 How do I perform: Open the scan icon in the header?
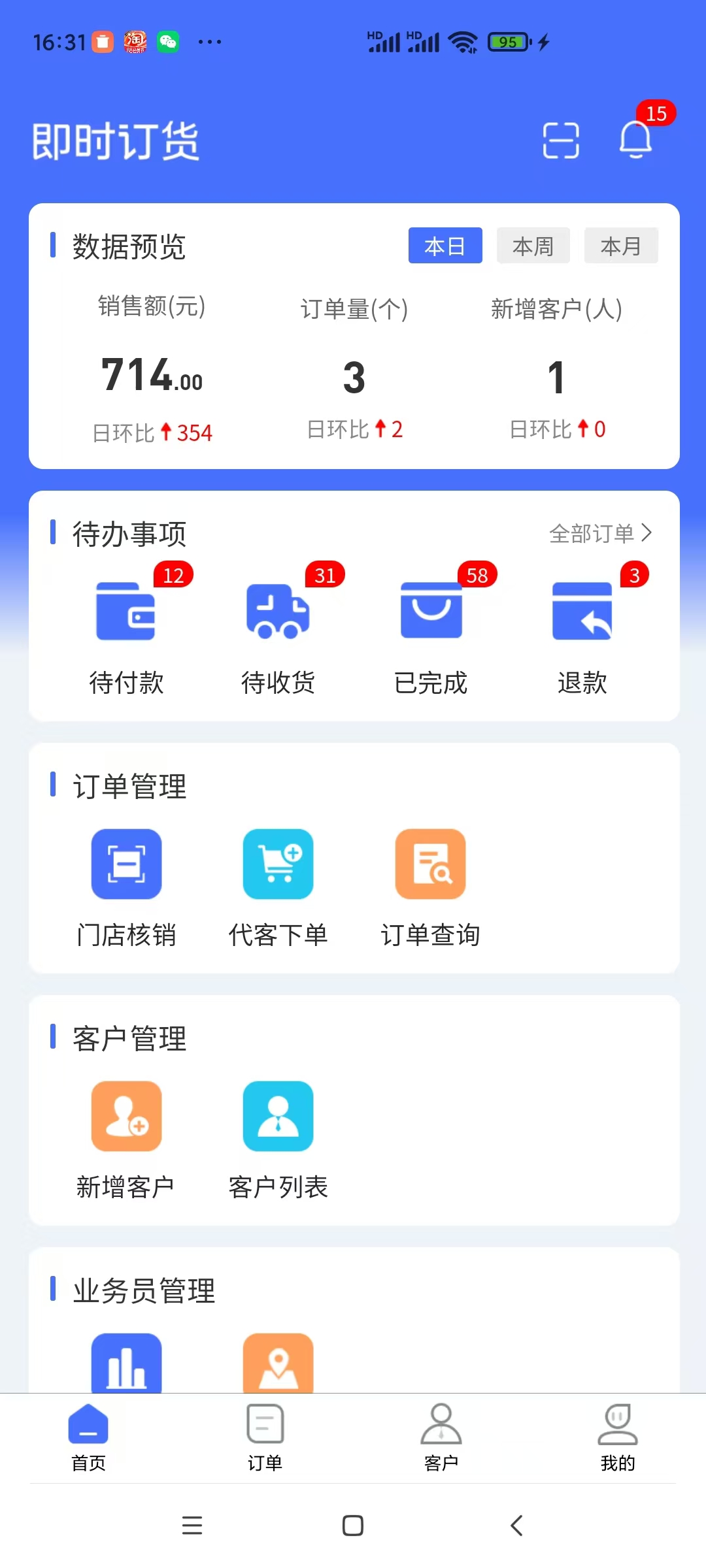(x=561, y=140)
